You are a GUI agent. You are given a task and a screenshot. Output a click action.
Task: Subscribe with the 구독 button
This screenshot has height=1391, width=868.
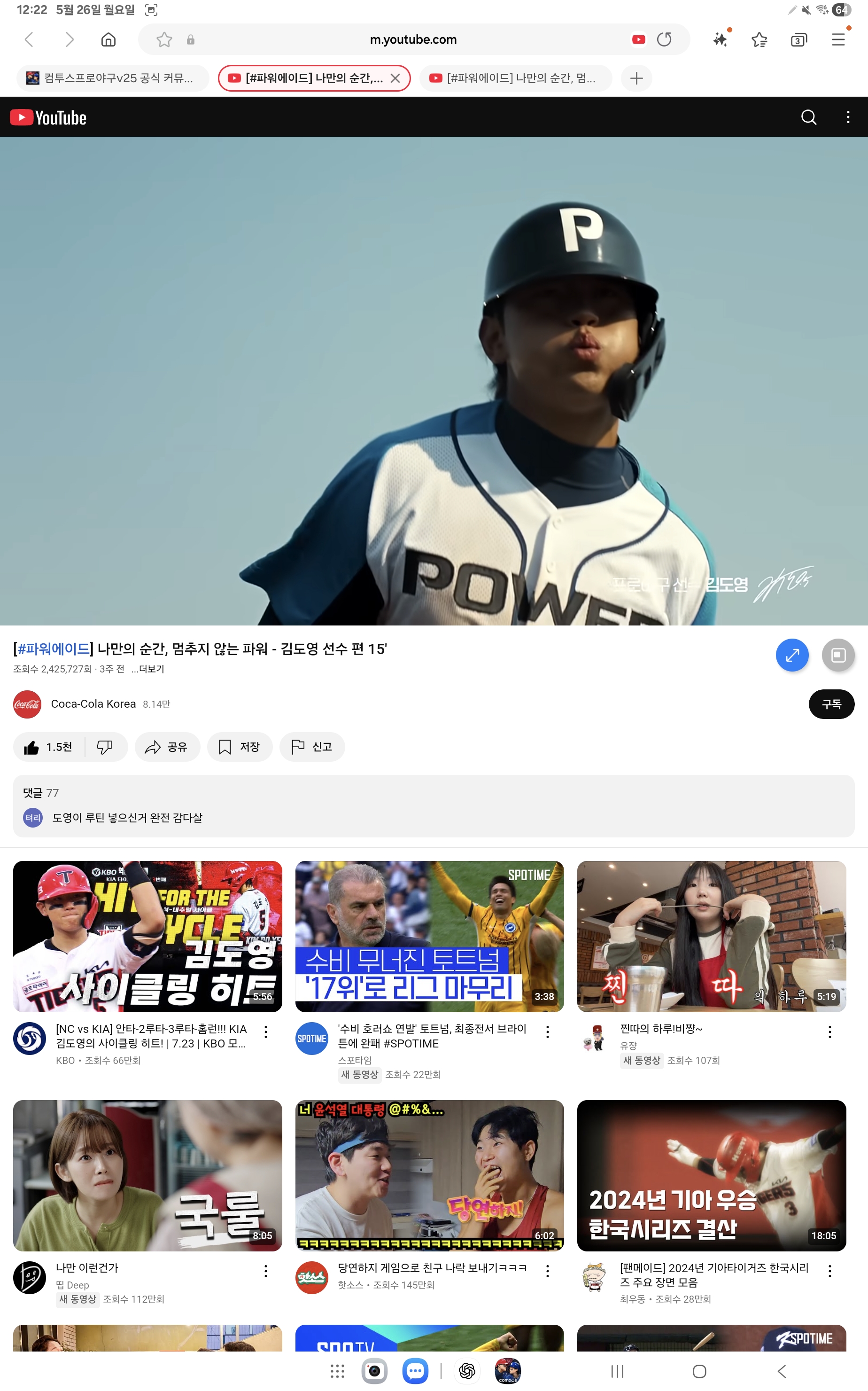[x=831, y=704]
